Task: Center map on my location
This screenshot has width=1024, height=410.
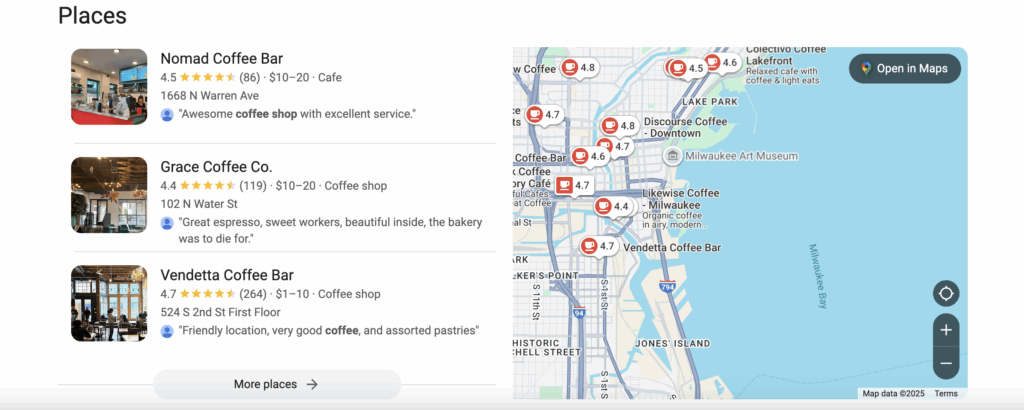Action: point(946,294)
